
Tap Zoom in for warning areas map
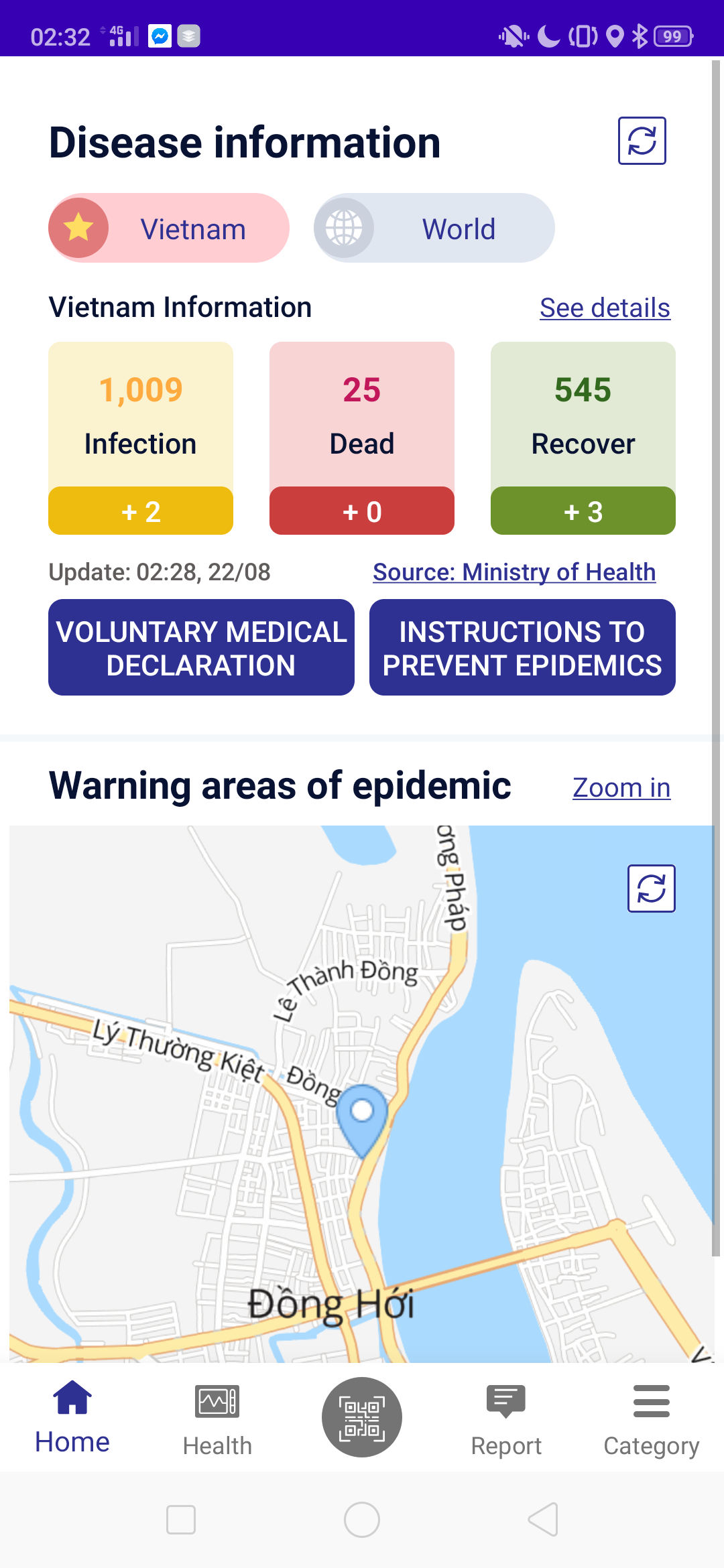[x=621, y=788]
